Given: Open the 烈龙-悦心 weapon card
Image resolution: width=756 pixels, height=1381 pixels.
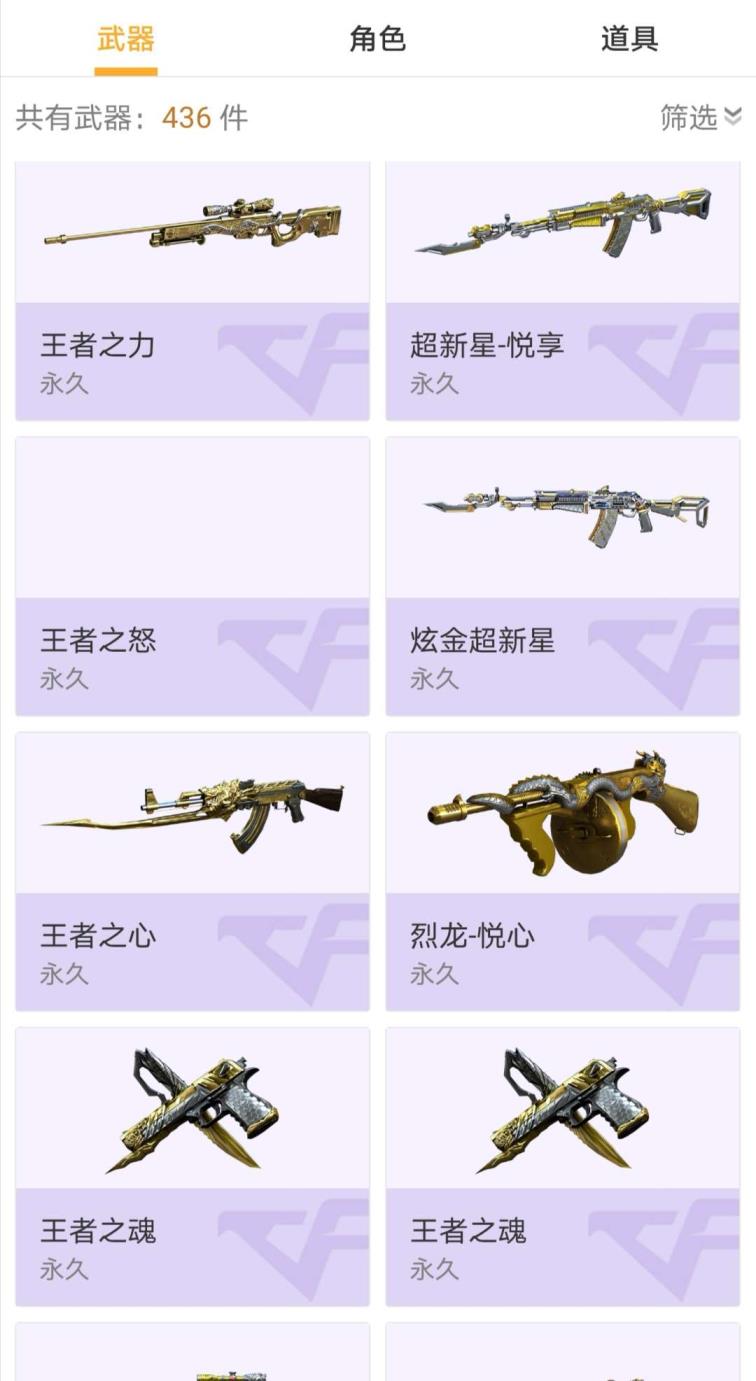Looking at the screenshot, I should click(562, 871).
